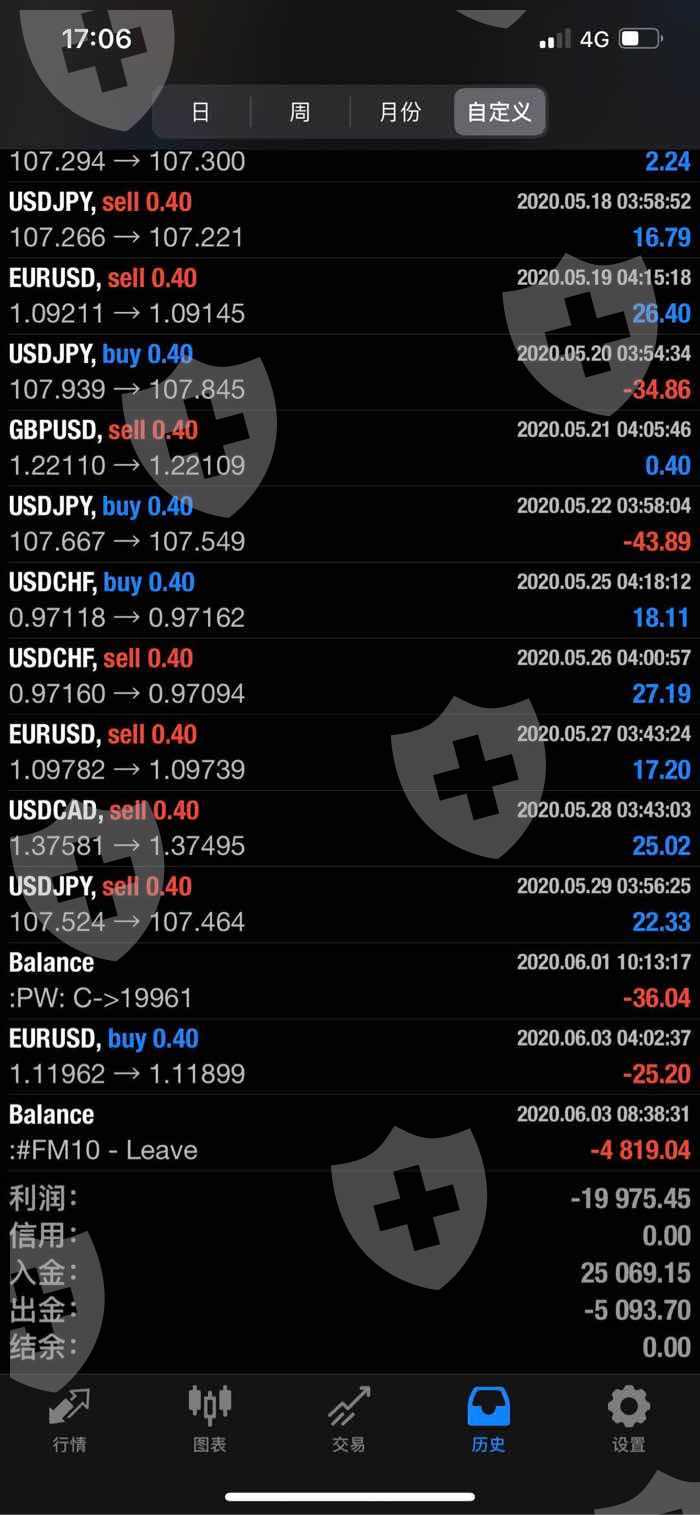The width and height of the screenshot is (700, 1515).
Task: Expand the USDJPY sell trade from 2020.05.29
Action: (350, 904)
